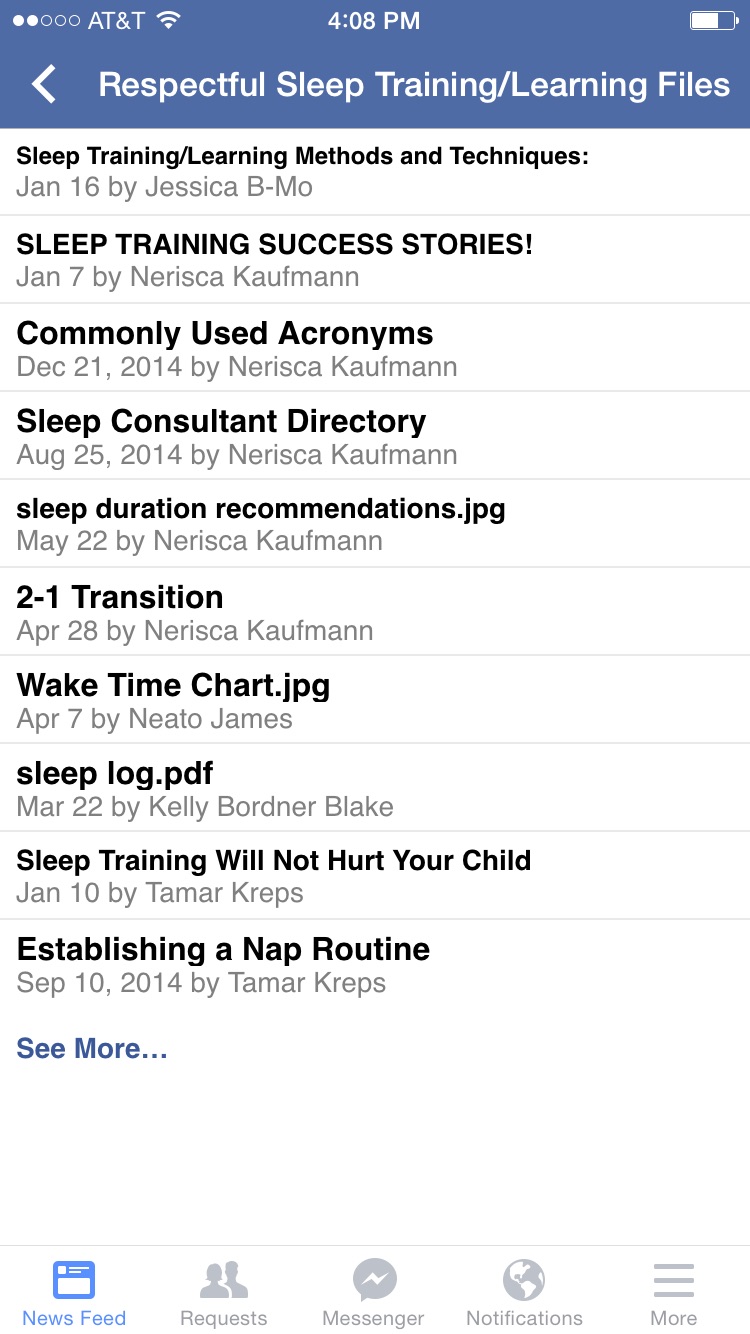Open Sleep Training/Learning Methods and Techniques file
The image size is (750, 1334).
[x=375, y=171]
